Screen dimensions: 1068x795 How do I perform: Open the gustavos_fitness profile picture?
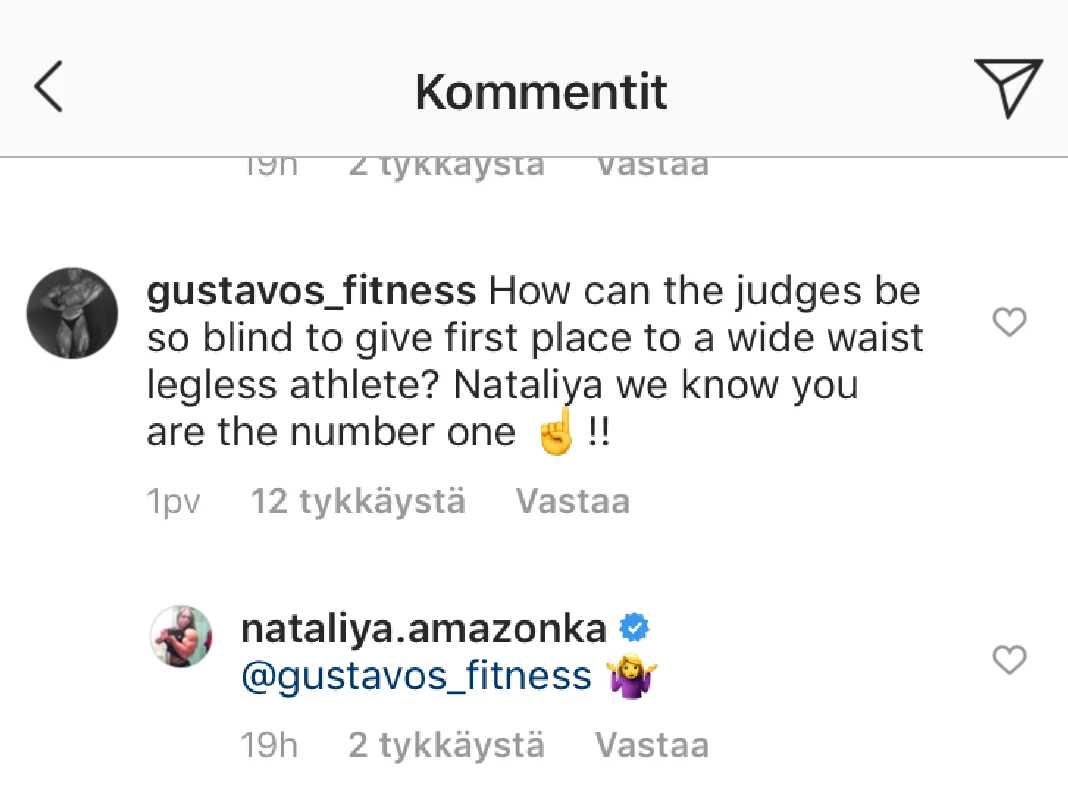[x=72, y=313]
